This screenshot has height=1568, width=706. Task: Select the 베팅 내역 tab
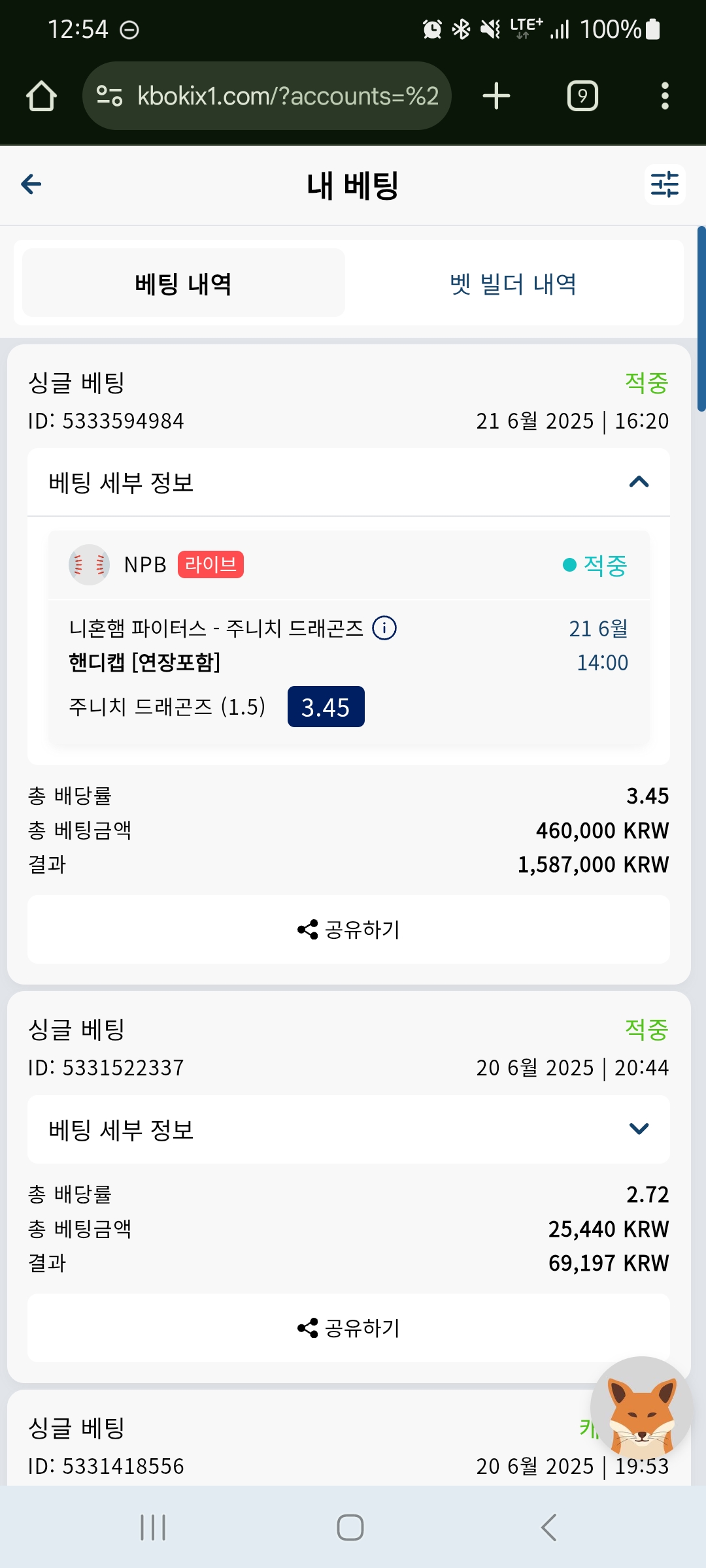184,284
